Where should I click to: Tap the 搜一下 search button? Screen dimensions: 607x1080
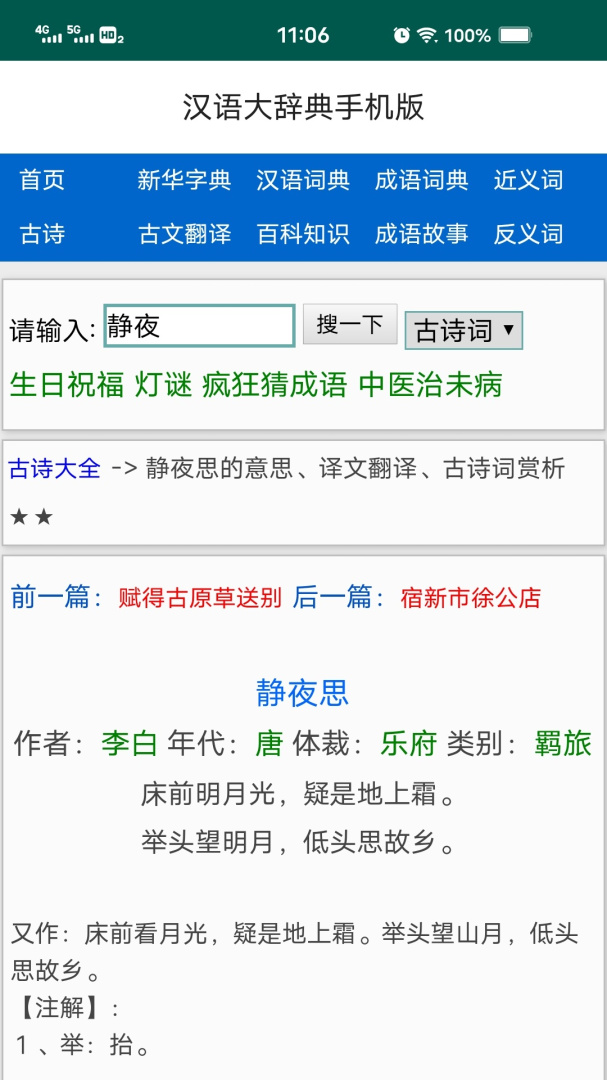pyautogui.click(x=350, y=324)
